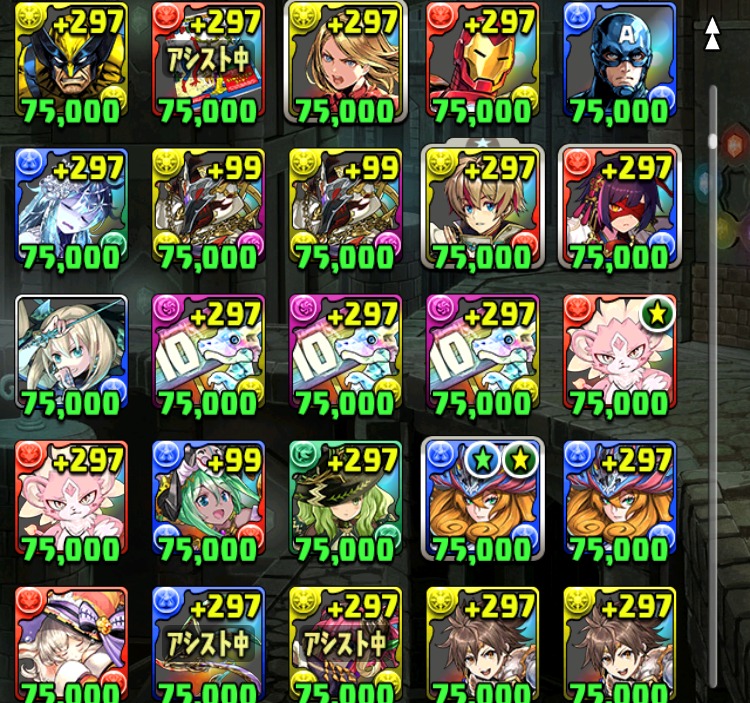The image size is (750, 703).
Task: Tap the blonde woman card in first row
Action: (x=345, y=62)
